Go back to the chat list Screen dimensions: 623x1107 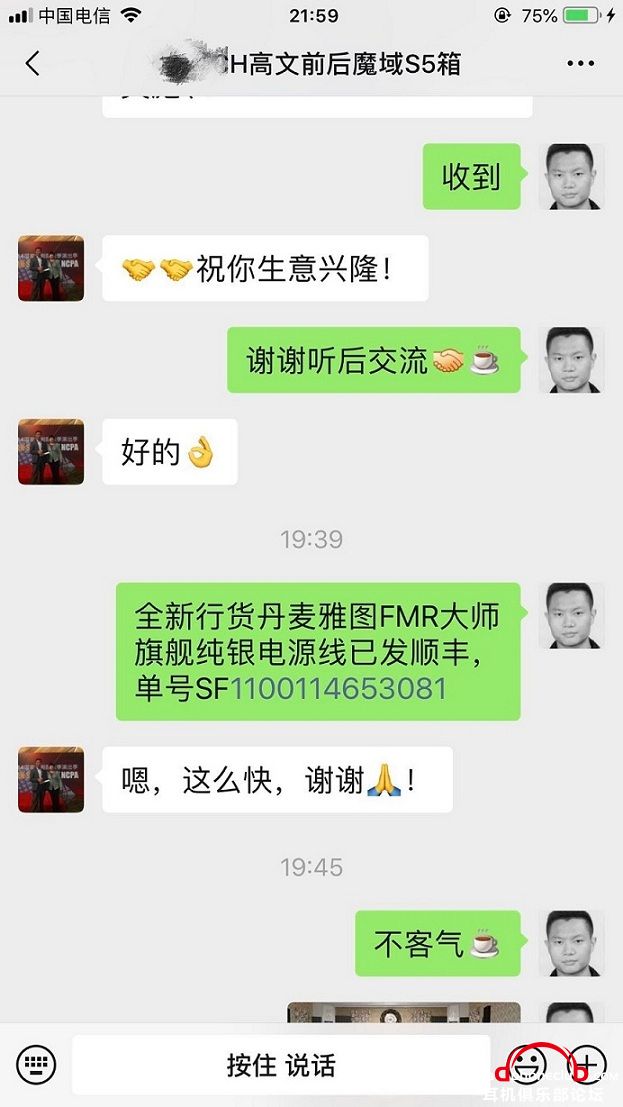tap(32, 64)
